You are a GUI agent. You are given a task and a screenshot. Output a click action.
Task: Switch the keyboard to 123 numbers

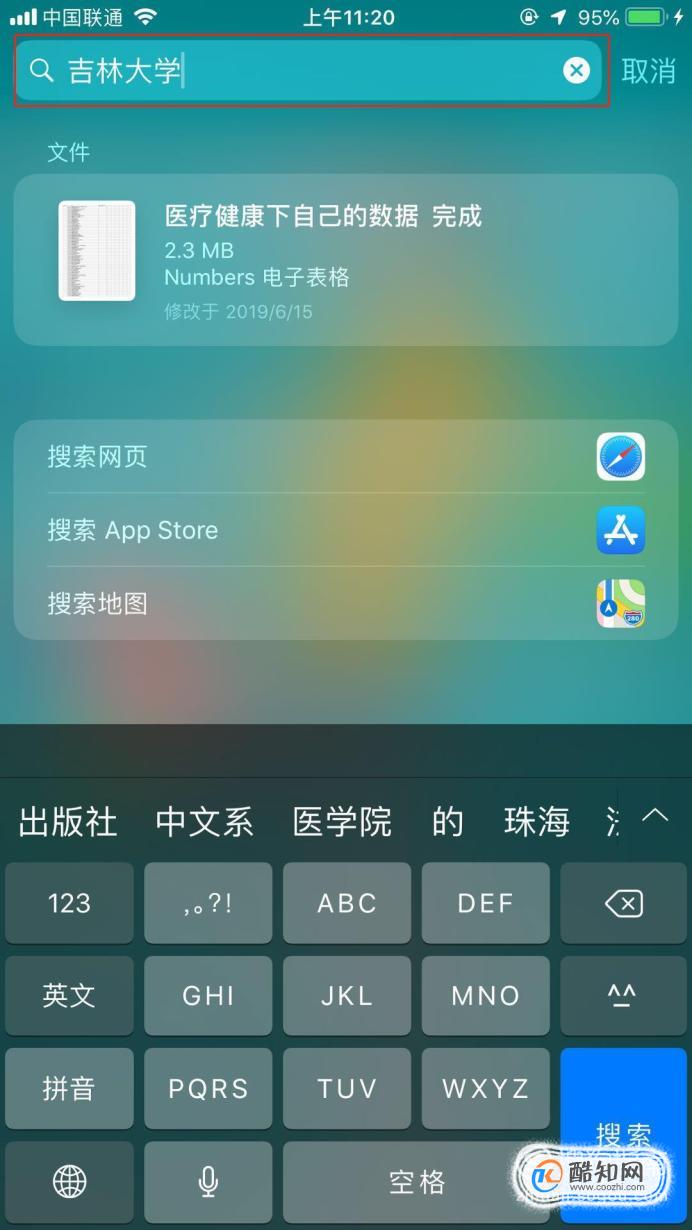[69, 904]
